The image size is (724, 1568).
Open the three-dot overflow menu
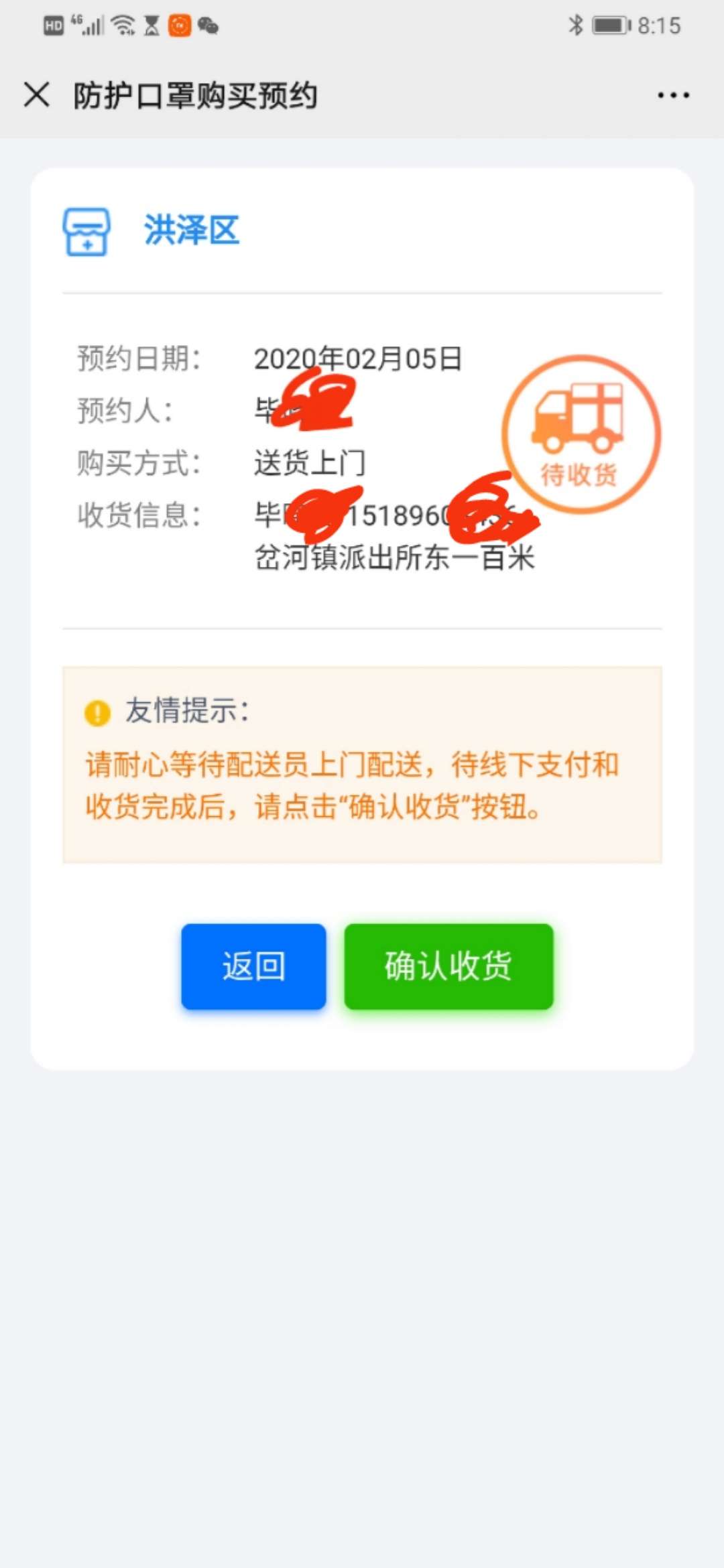point(673,95)
